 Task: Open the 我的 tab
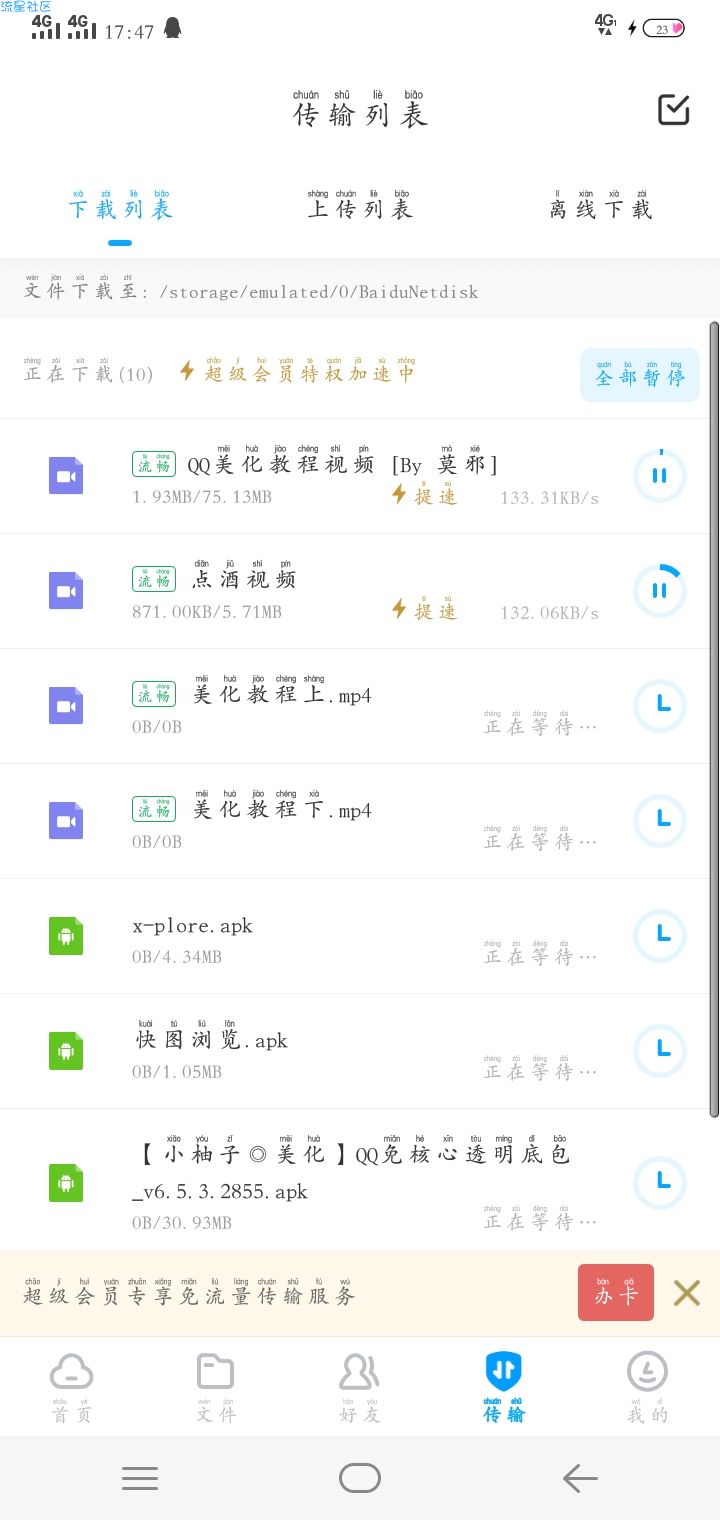point(647,1387)
